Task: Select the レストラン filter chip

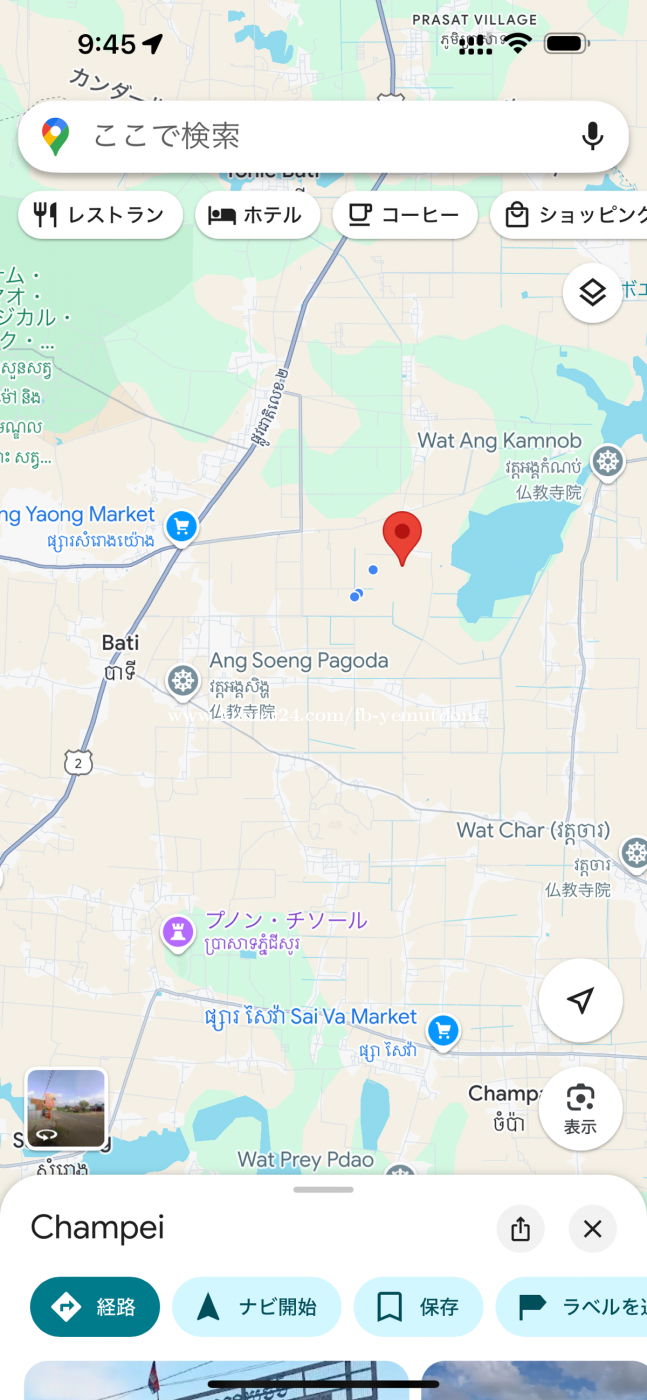Action: point(100,215)
